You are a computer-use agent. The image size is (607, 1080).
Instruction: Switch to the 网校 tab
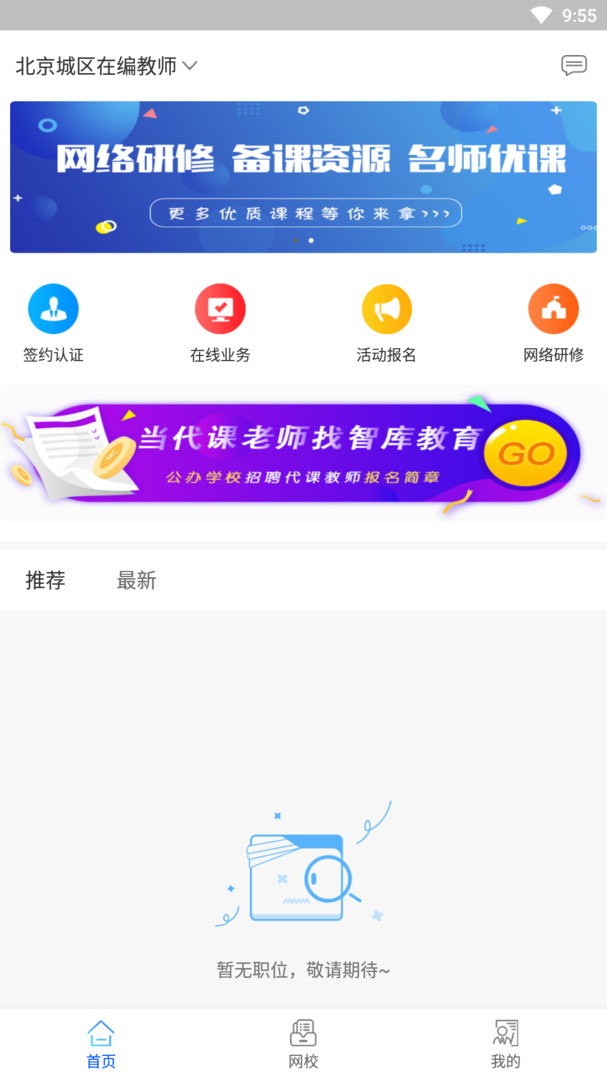click(x=303, y=1044)
